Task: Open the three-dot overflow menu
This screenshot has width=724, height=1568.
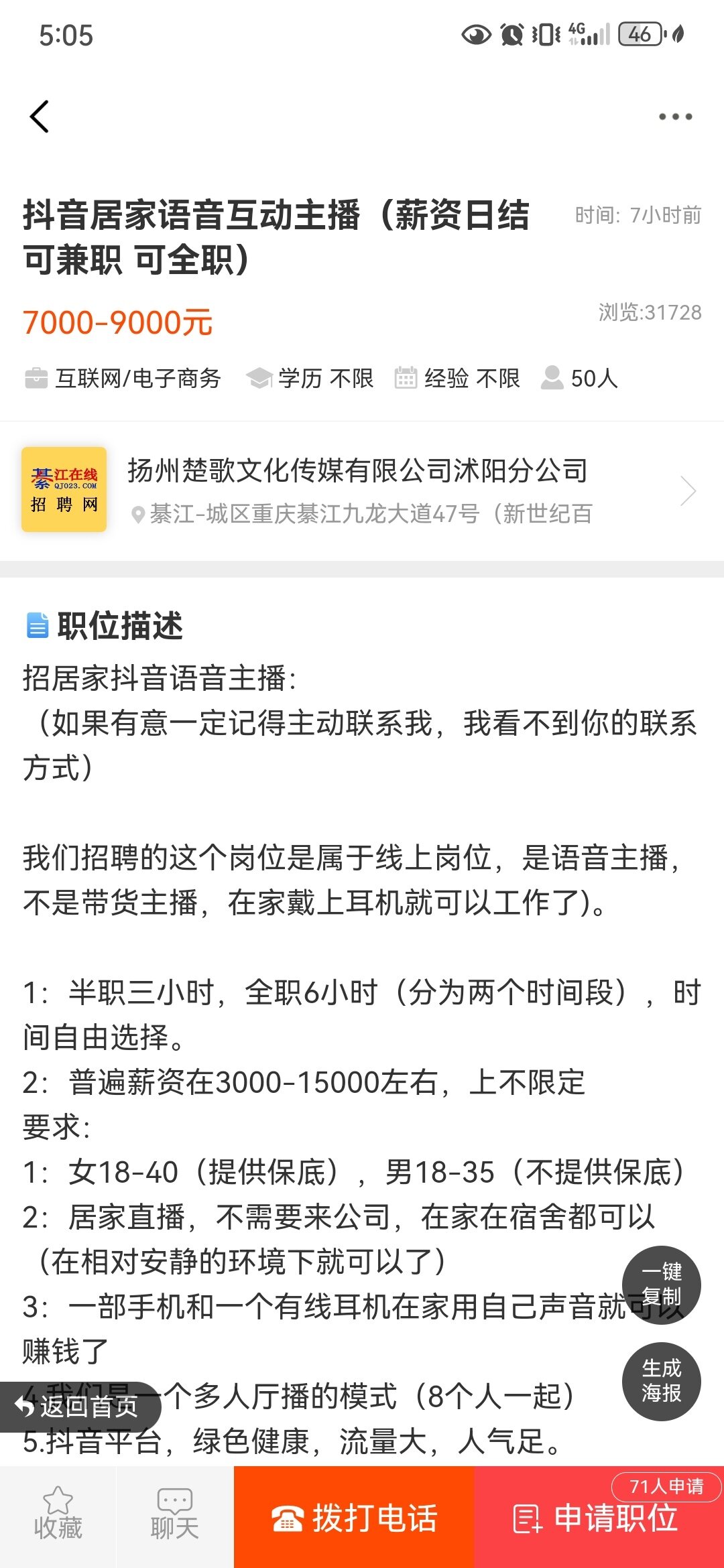Action: pos(675,117)
